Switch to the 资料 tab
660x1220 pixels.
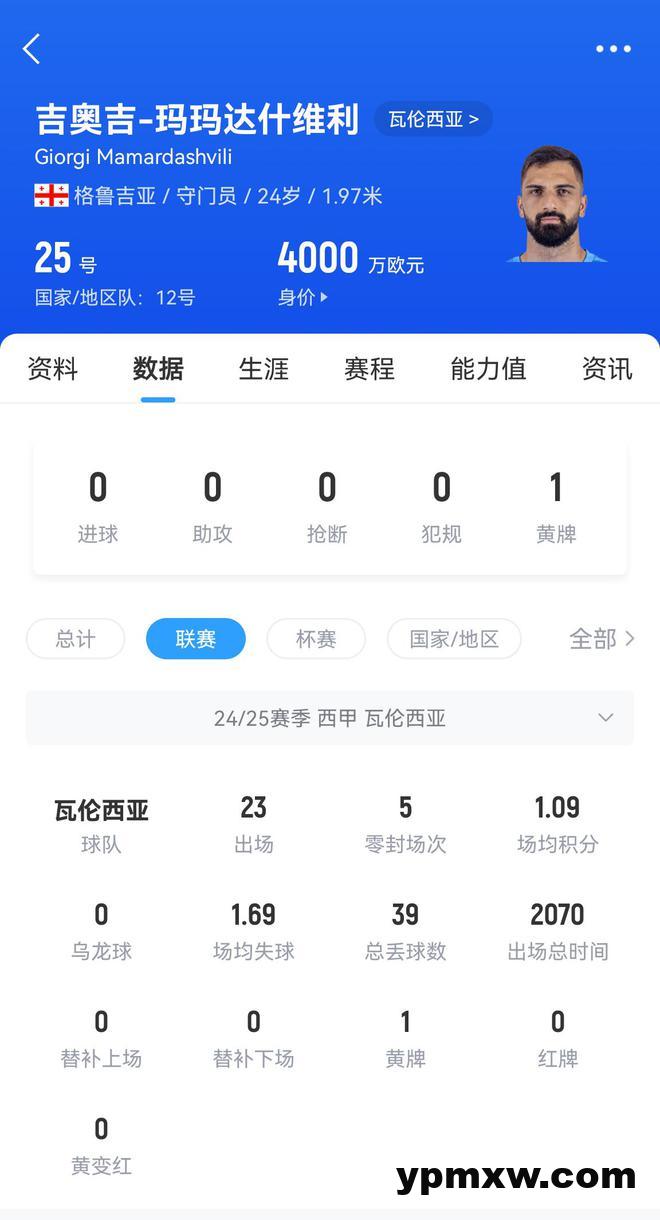click(x=52, y=369)
